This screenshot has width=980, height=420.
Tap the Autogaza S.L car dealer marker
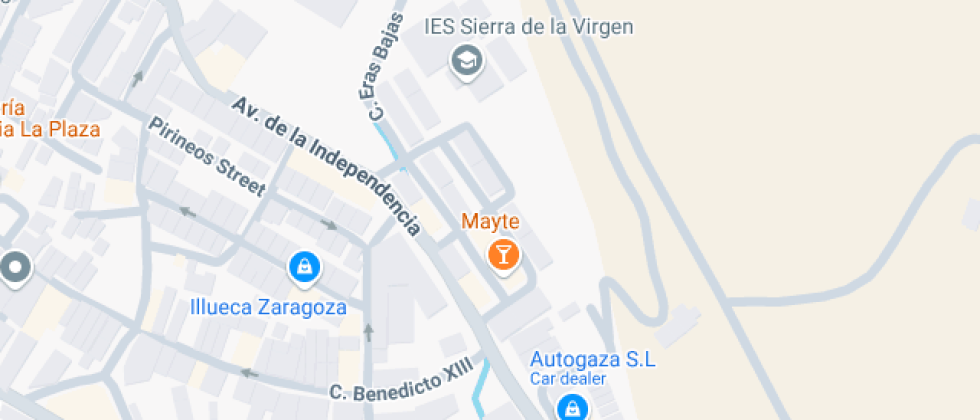pyautogui.click(x=571, y=407)
